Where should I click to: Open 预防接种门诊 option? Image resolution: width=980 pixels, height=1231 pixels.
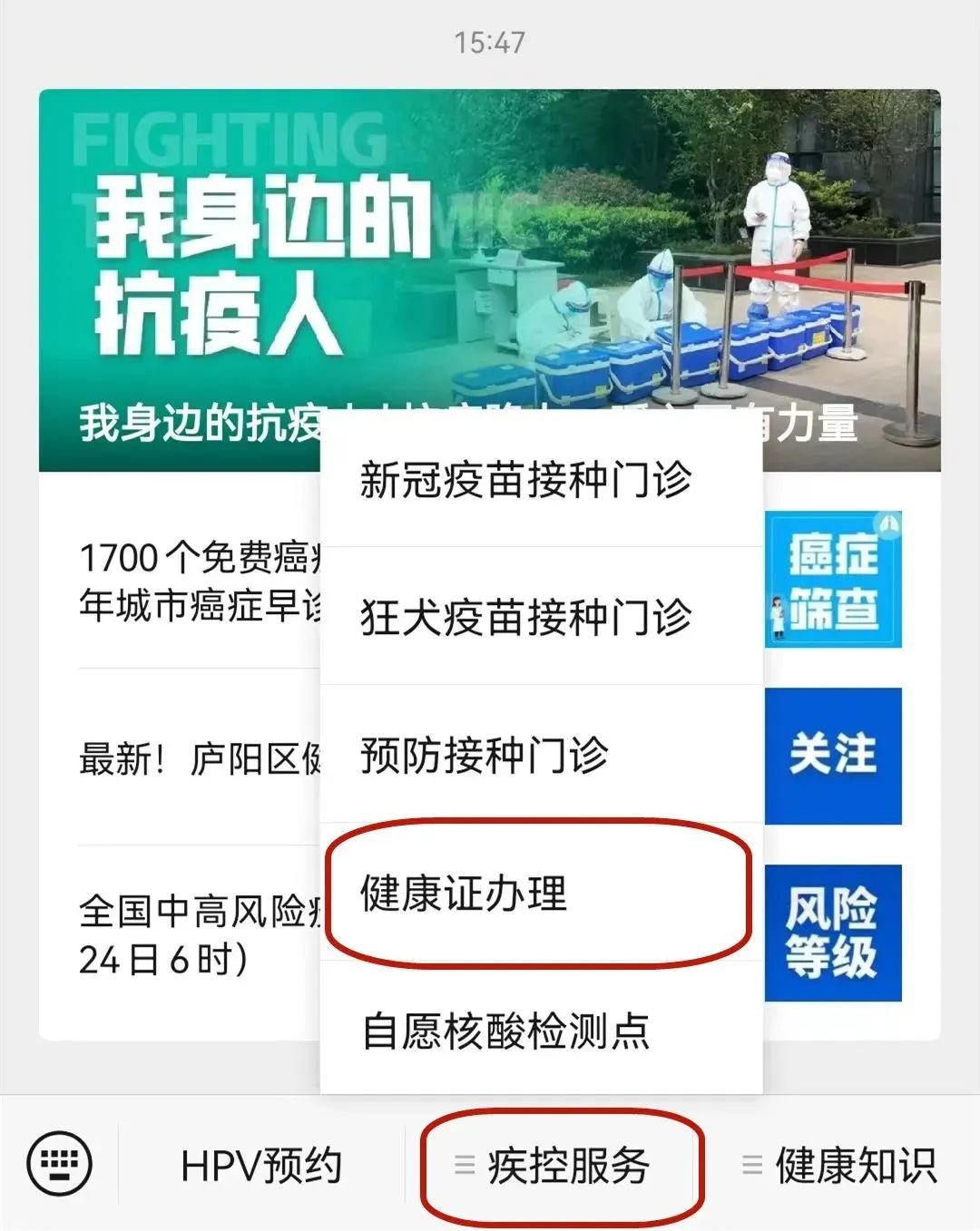(x=485, y=756)
